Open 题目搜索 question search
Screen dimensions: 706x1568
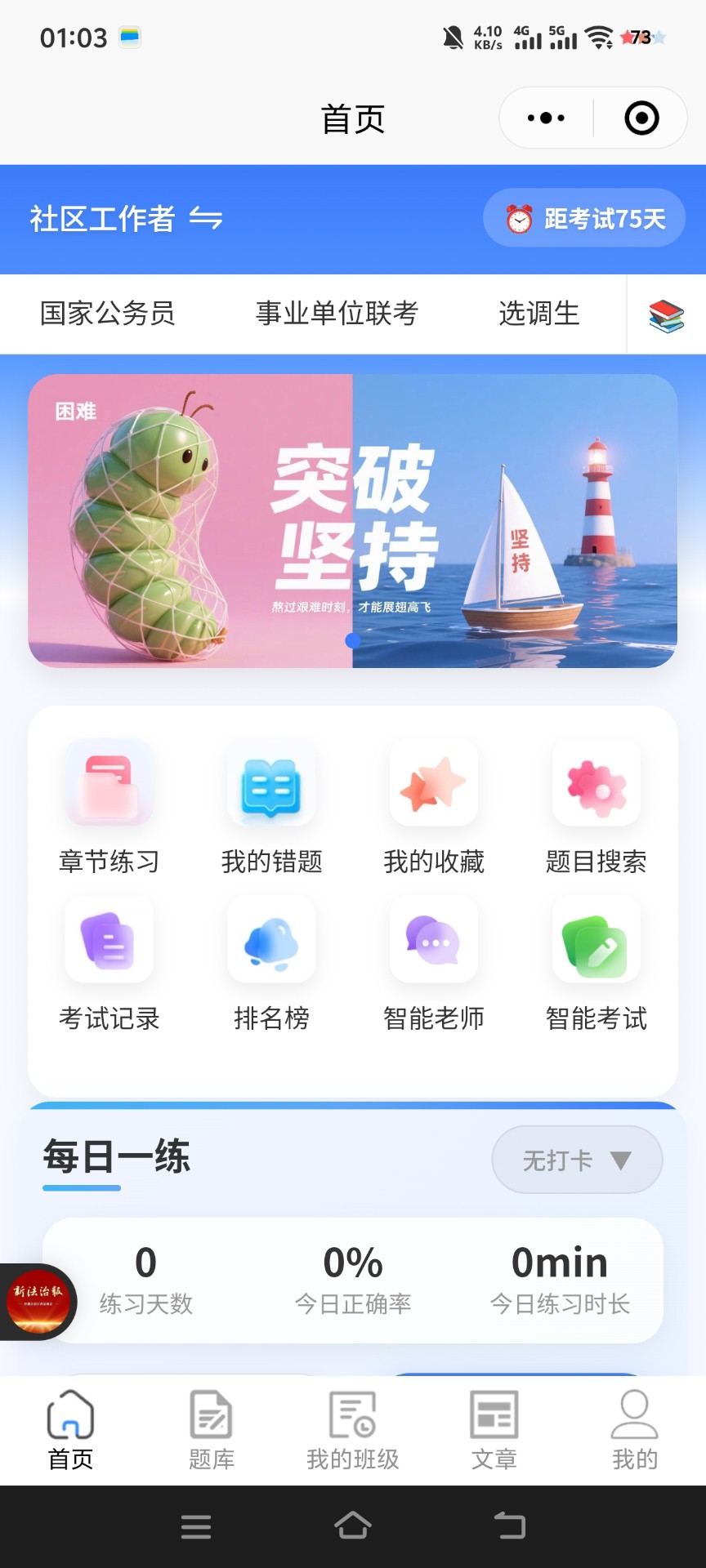click(597, 804)
